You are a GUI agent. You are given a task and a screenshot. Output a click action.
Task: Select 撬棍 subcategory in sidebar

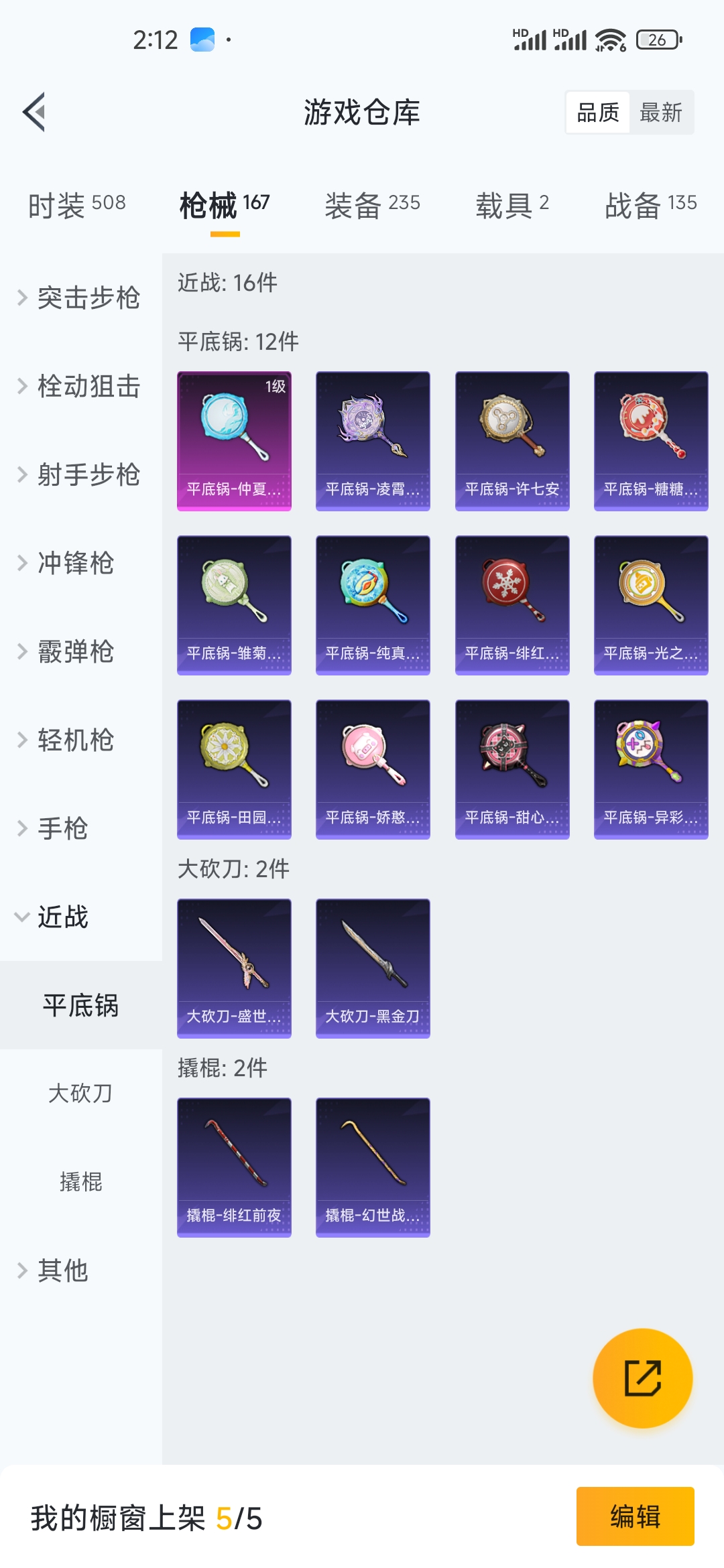[80, 1182]
